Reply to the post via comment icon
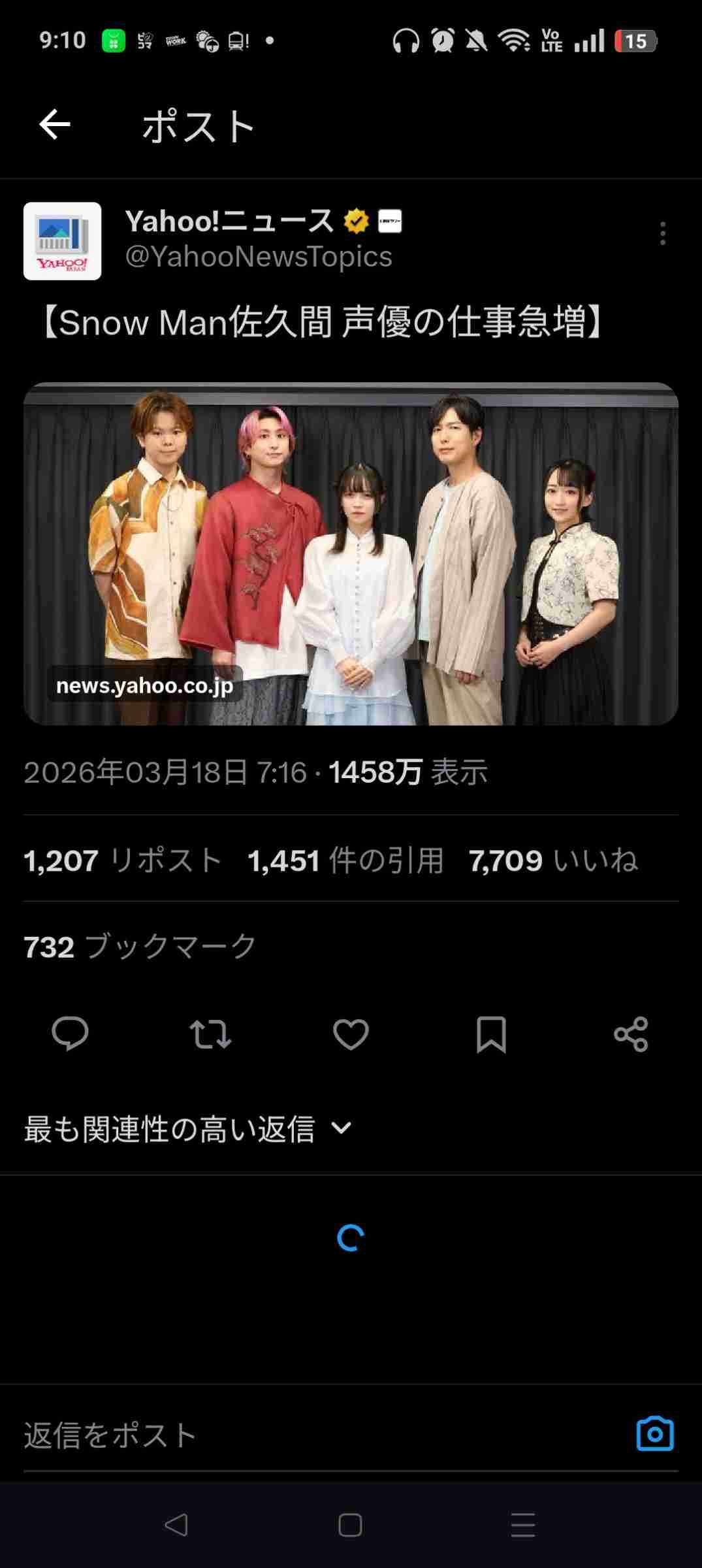The width and height of the screenshot is (702, 1568). click(70, 1034)
